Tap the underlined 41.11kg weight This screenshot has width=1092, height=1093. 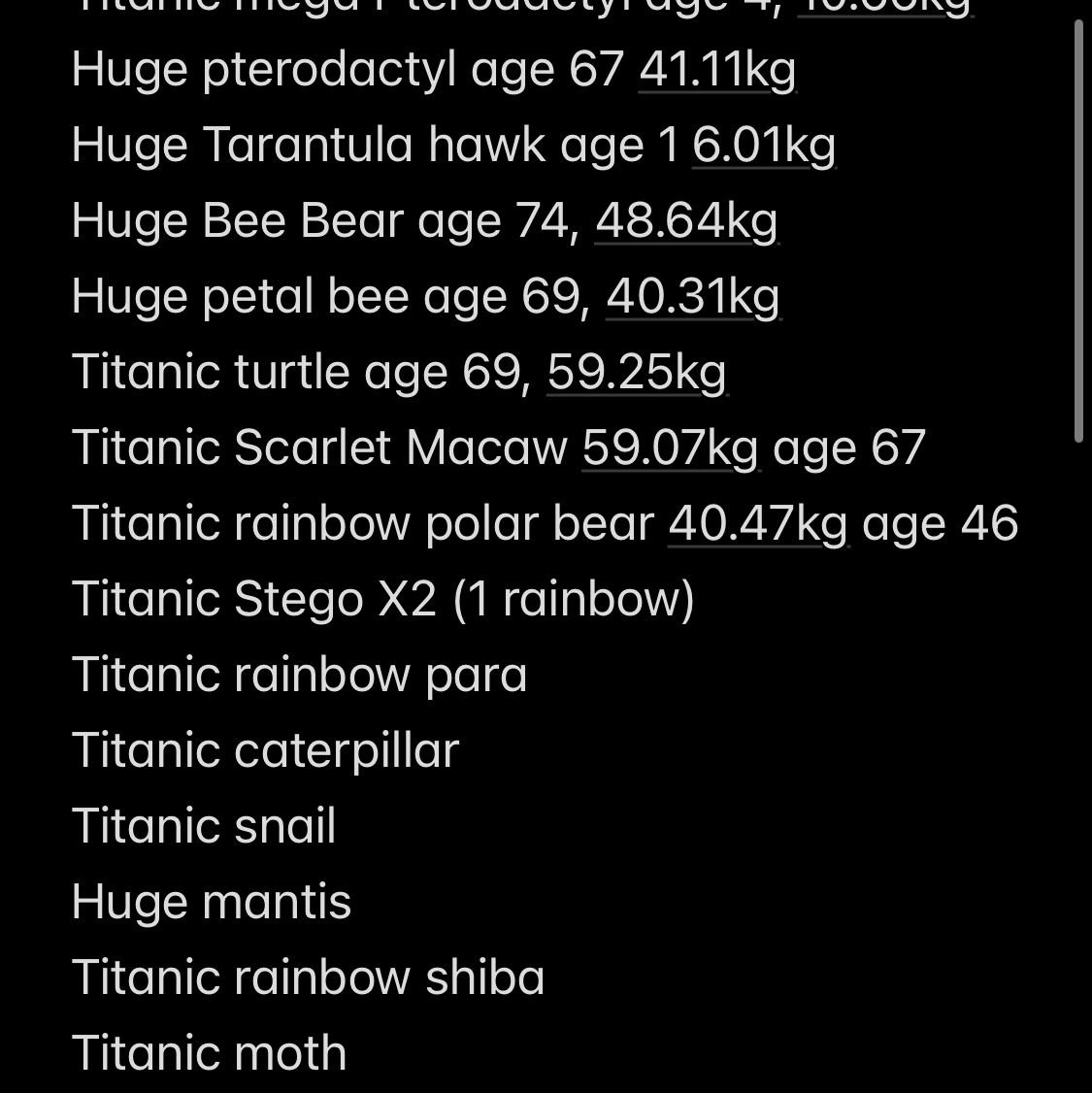click(x=717, y=70)
